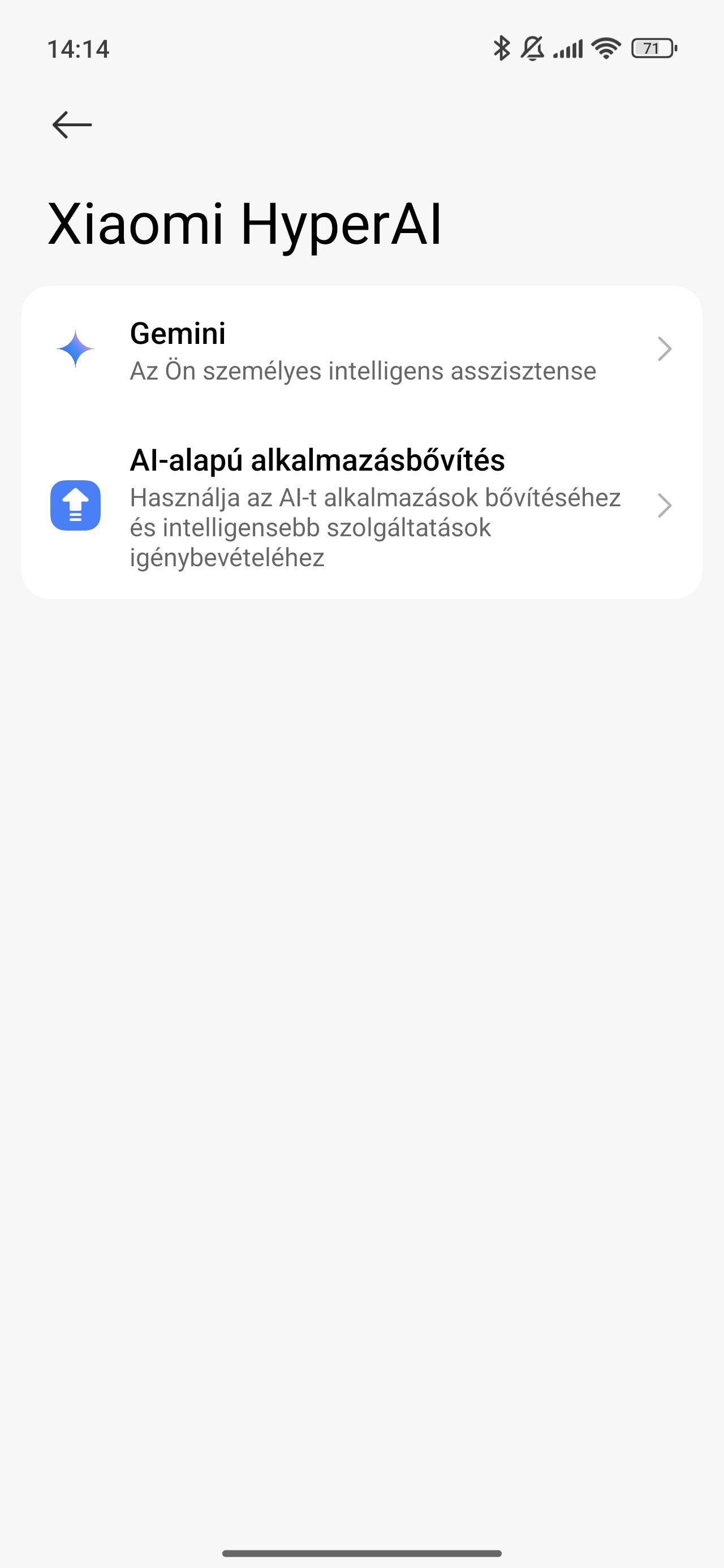Open the Gemini assistant settings
The width and height of the screenshot is (724, 1568).
click(x=361, y=350)
